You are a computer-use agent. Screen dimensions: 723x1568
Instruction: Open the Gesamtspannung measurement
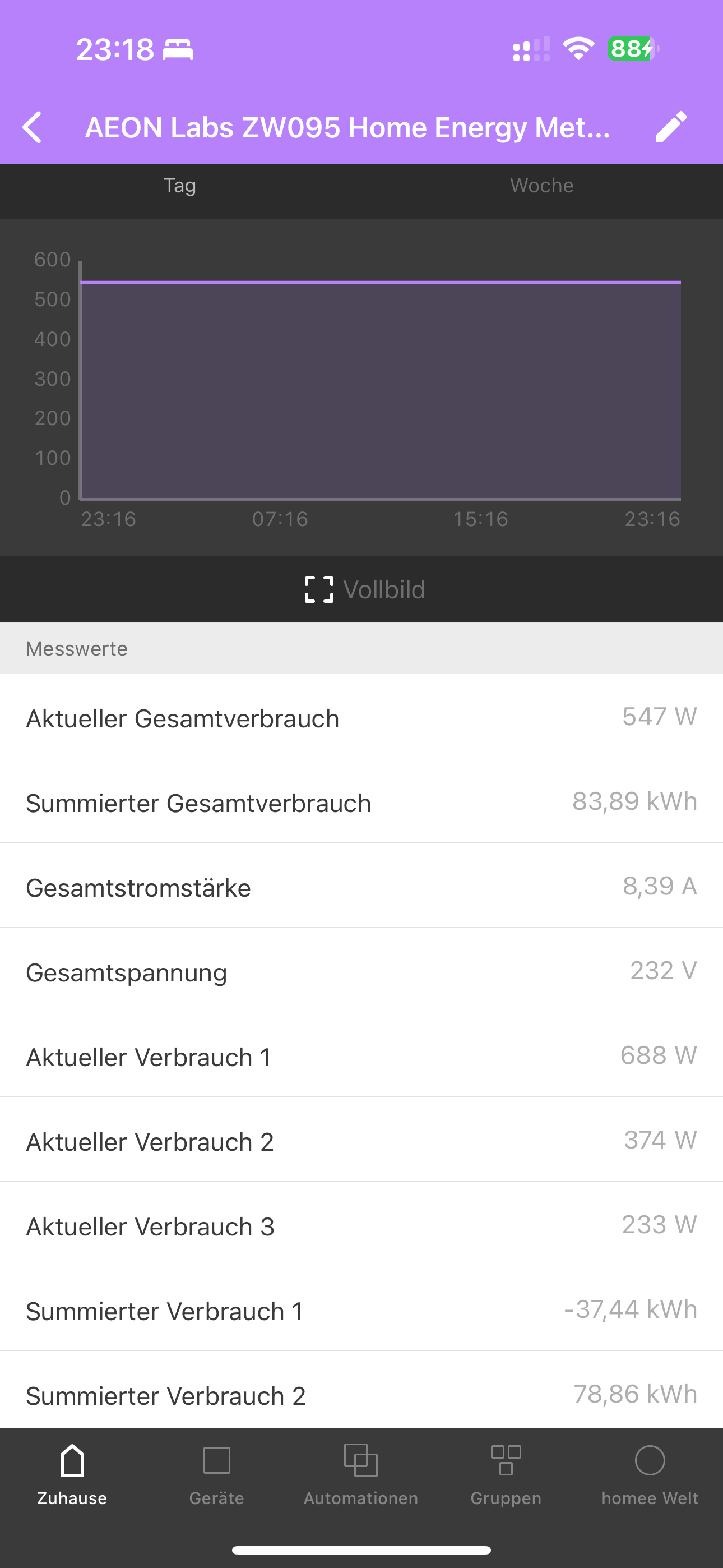361,971
